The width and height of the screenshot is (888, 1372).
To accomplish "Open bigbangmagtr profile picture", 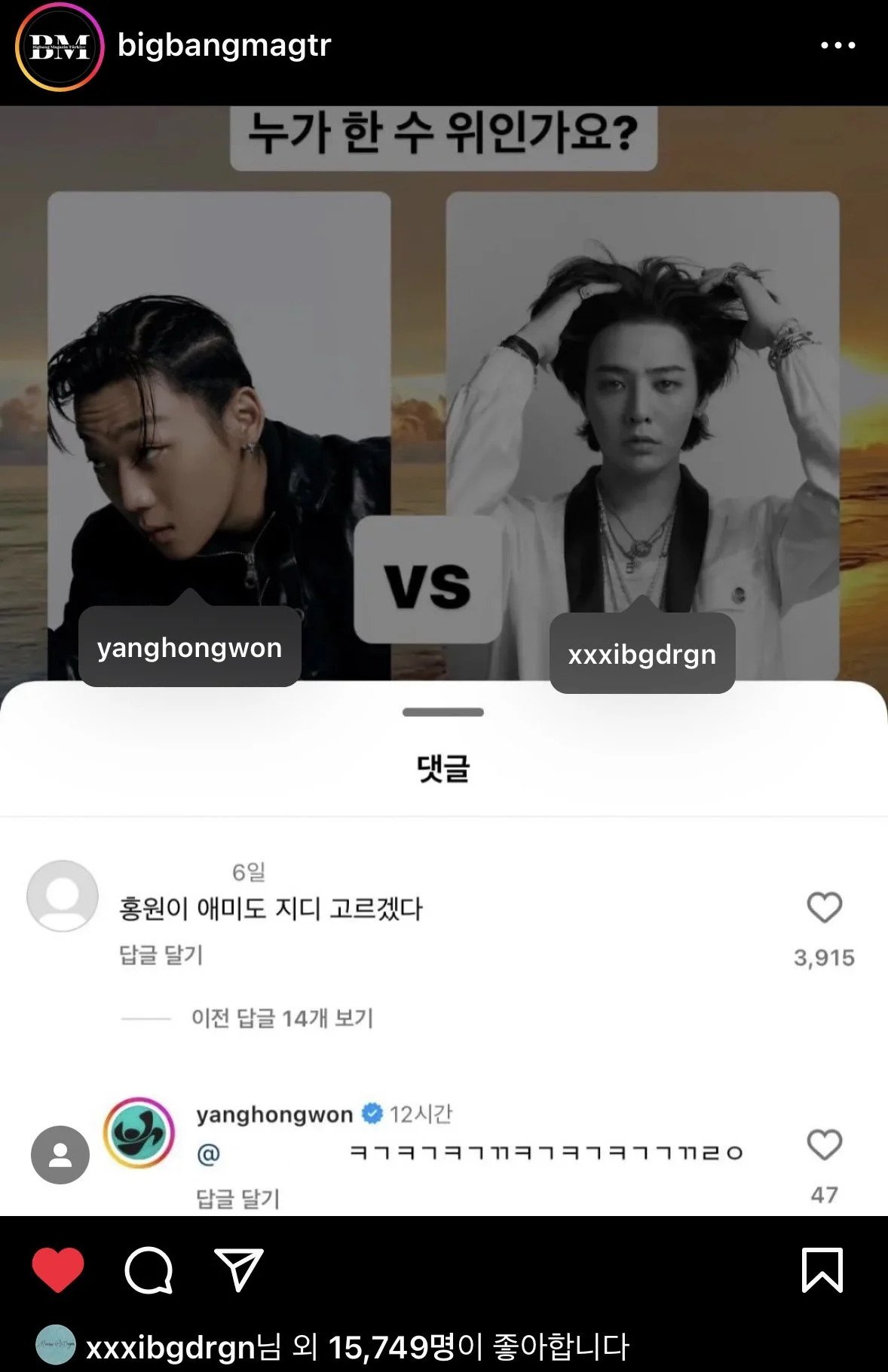I will 60,47.
